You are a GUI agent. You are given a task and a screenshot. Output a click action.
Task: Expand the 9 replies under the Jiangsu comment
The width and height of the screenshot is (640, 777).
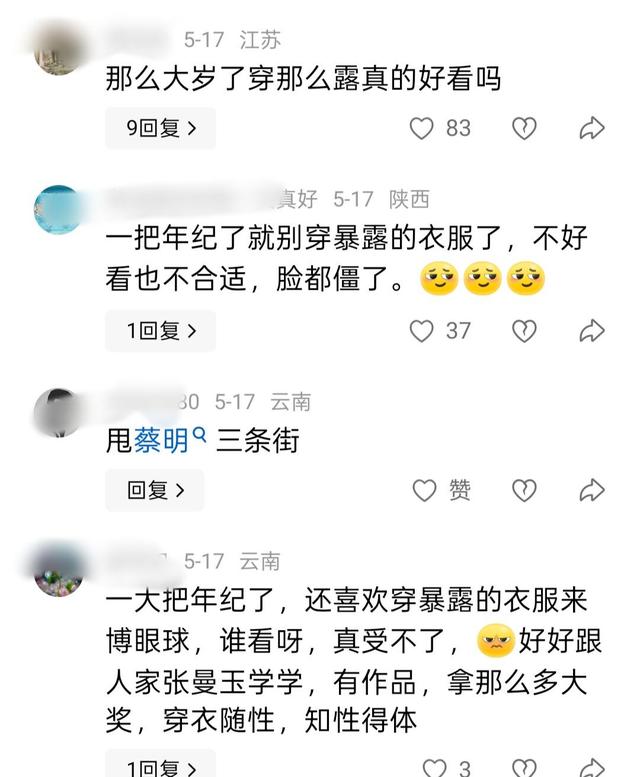pos(160,128)
